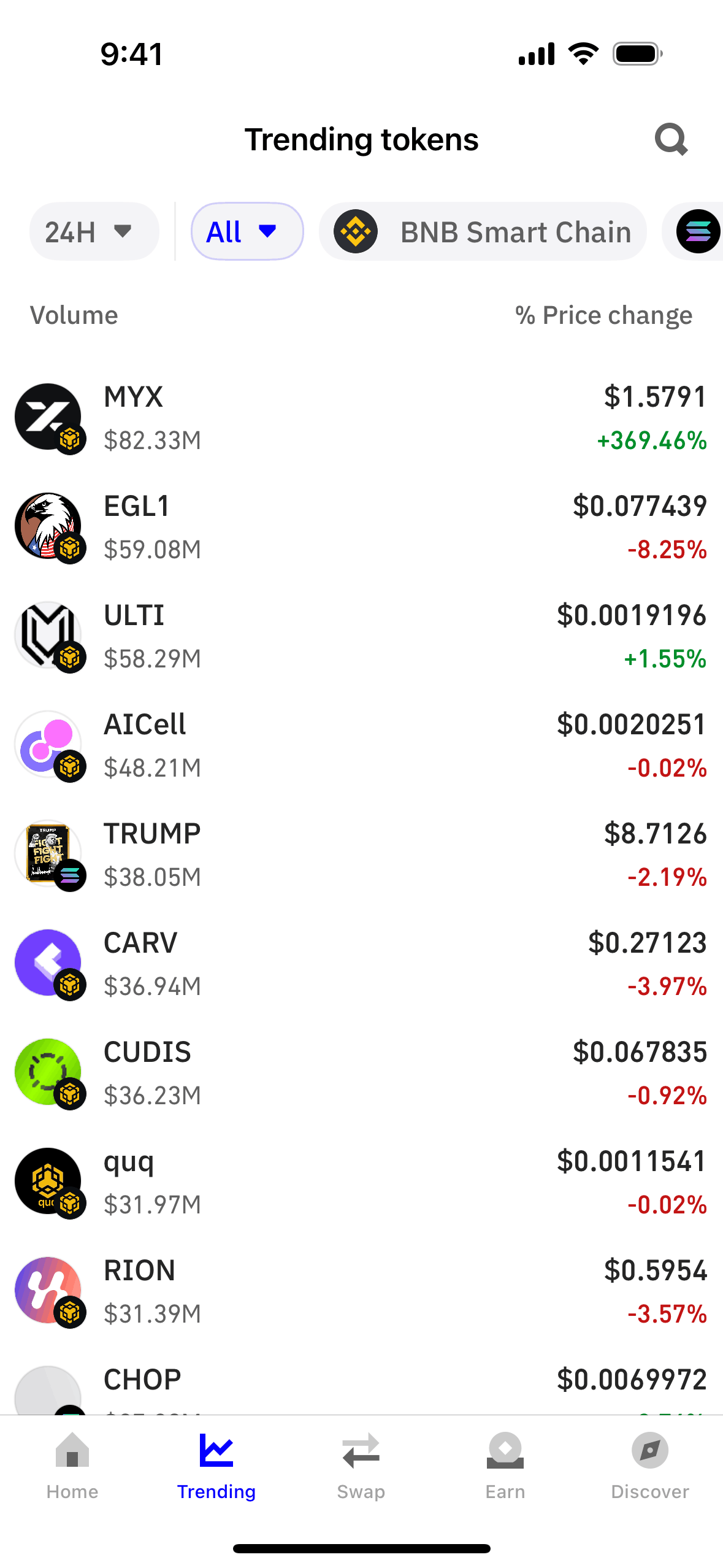Viewport: 723px width, 1568px height.
Task: Open the MYX token row
Action: 361,418
